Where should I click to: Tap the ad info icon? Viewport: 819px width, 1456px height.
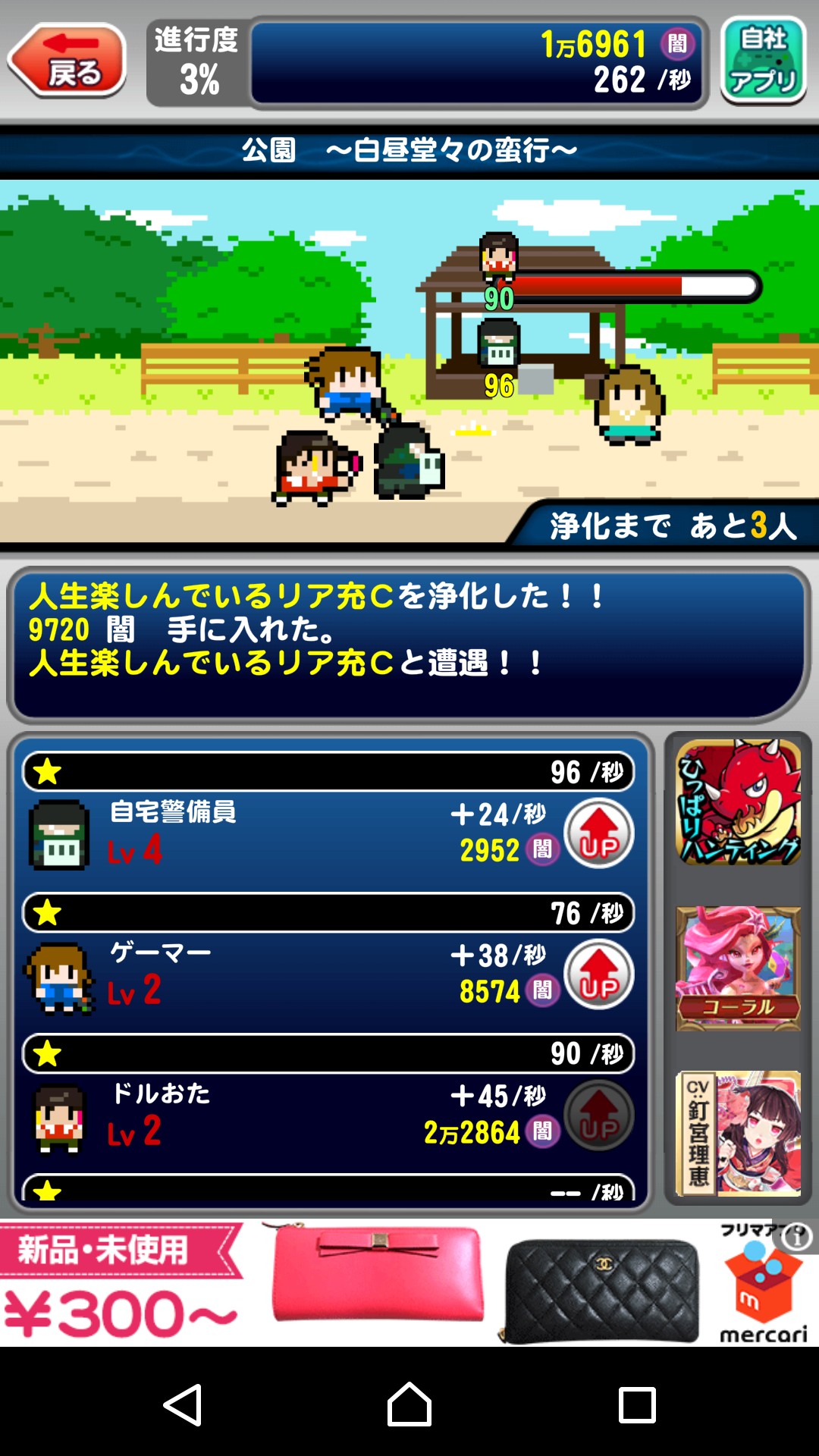(x=797, y=1238)
